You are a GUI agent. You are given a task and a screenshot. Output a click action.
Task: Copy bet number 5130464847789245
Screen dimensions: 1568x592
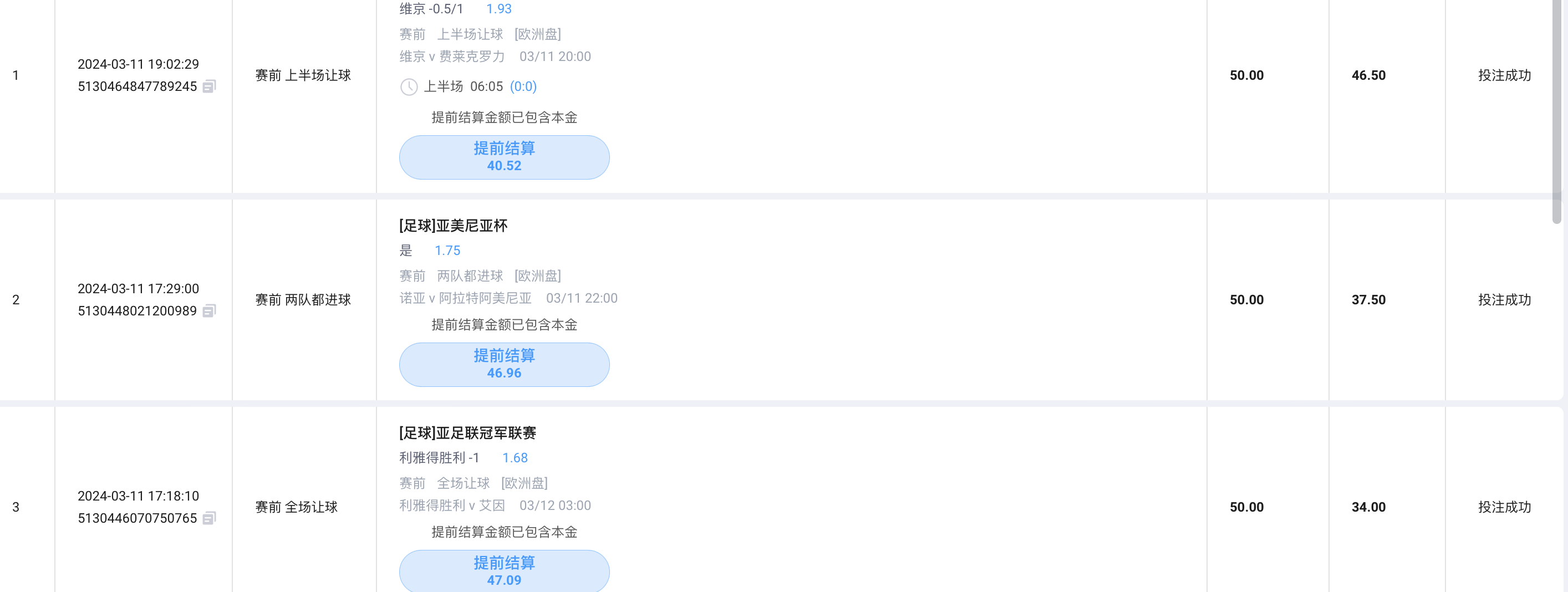coord(209,86)
